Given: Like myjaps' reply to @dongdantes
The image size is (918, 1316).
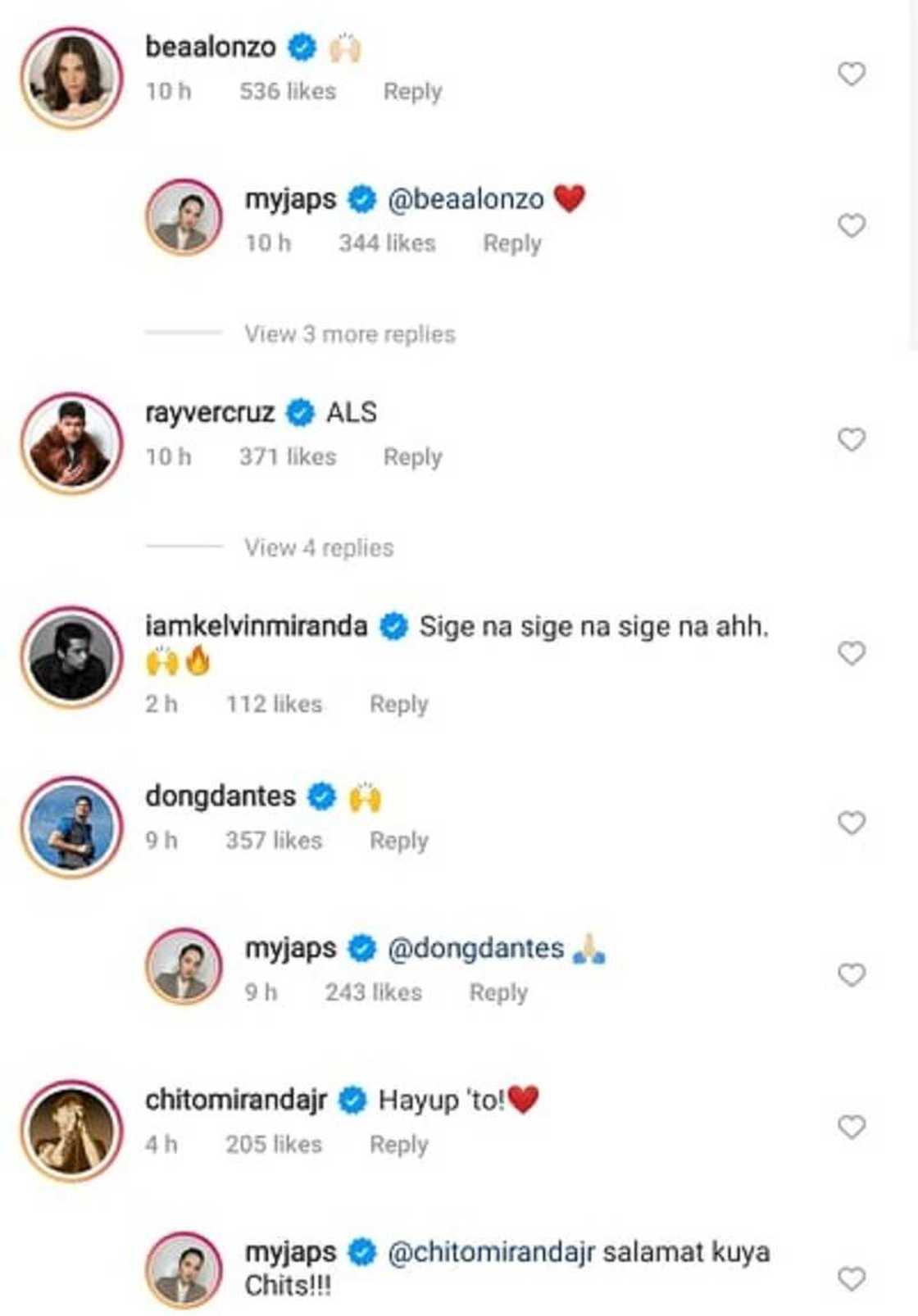Looking at the screenshot, I should click(x=852, y=975).
